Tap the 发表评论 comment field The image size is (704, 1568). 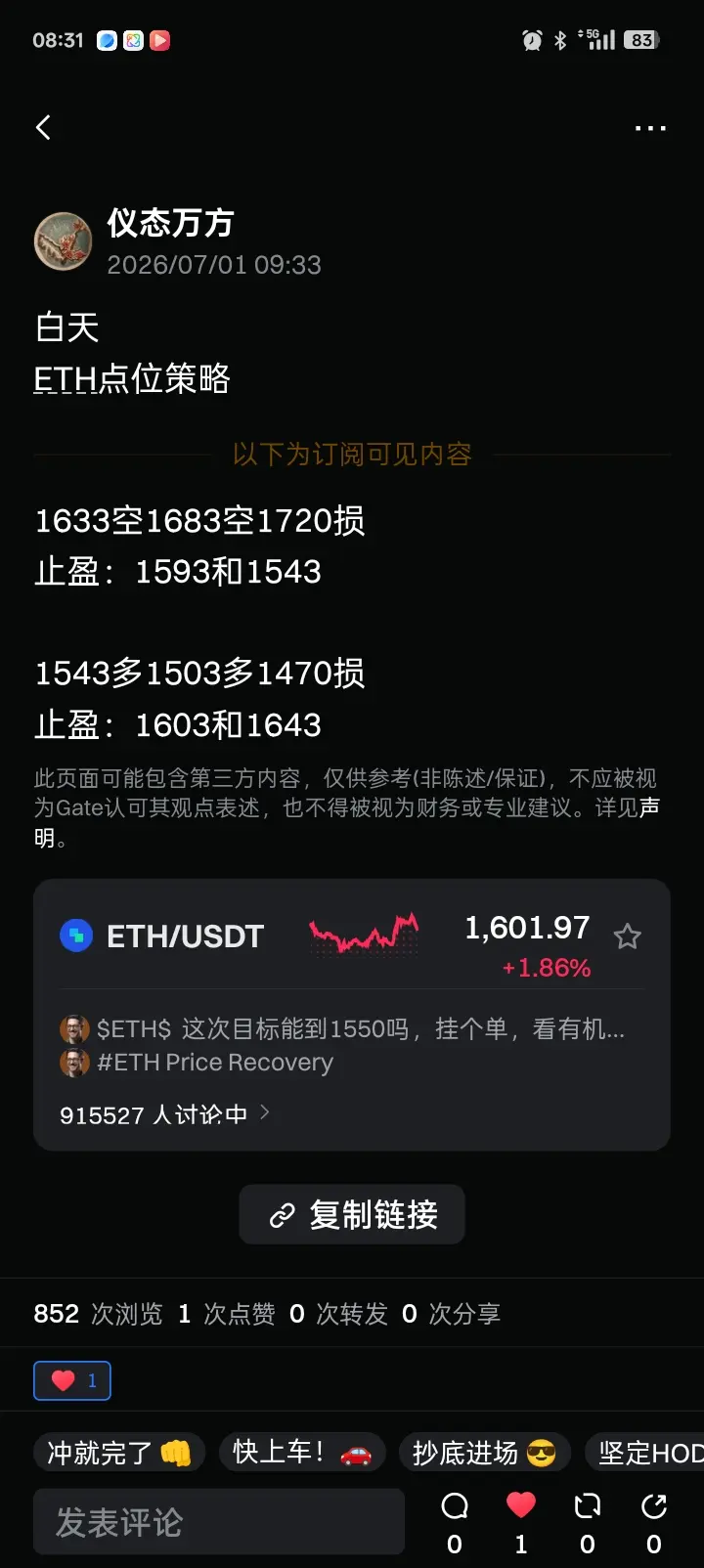(219, 1522)
